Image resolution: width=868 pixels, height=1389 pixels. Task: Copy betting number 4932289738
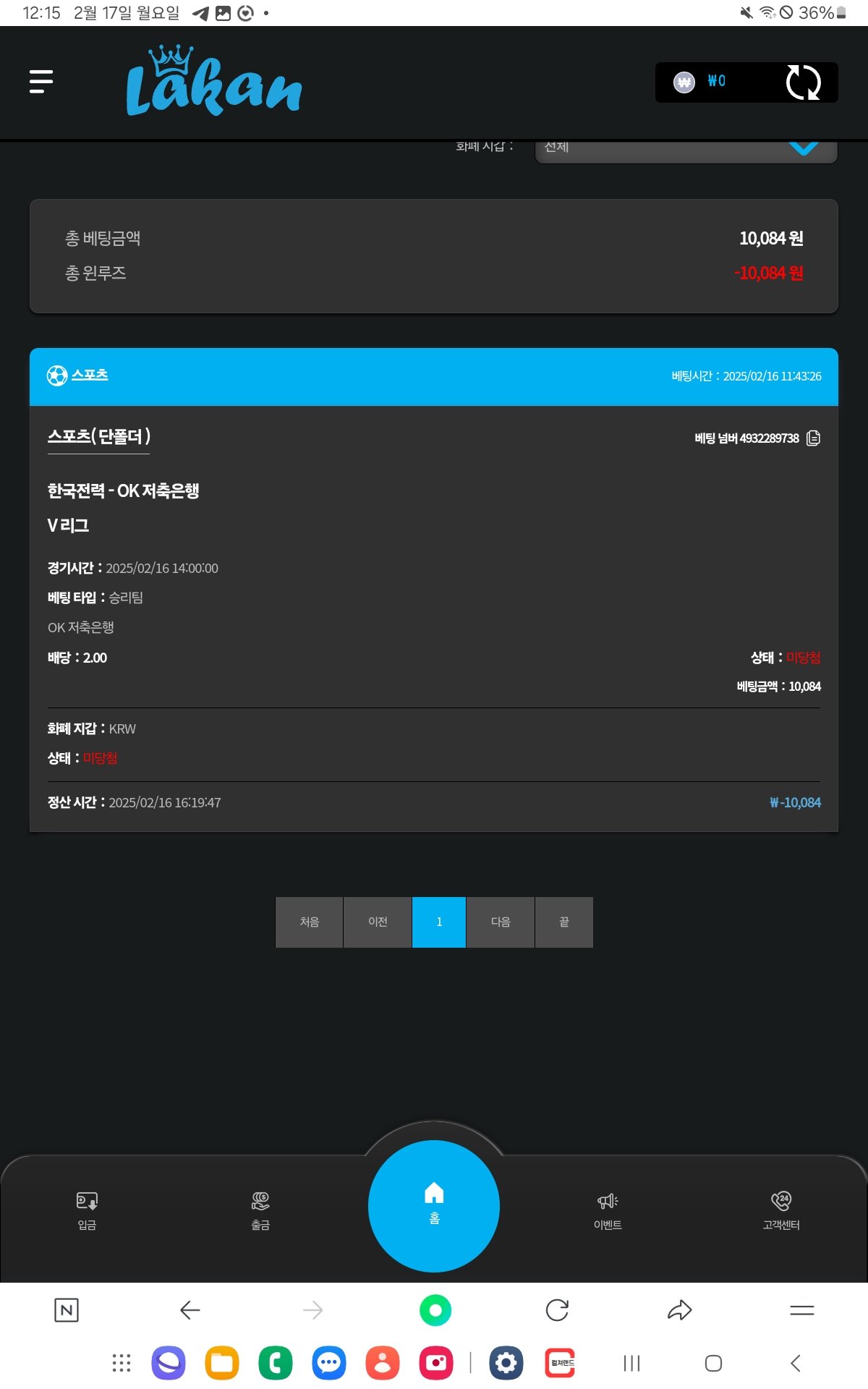(813, 438)
